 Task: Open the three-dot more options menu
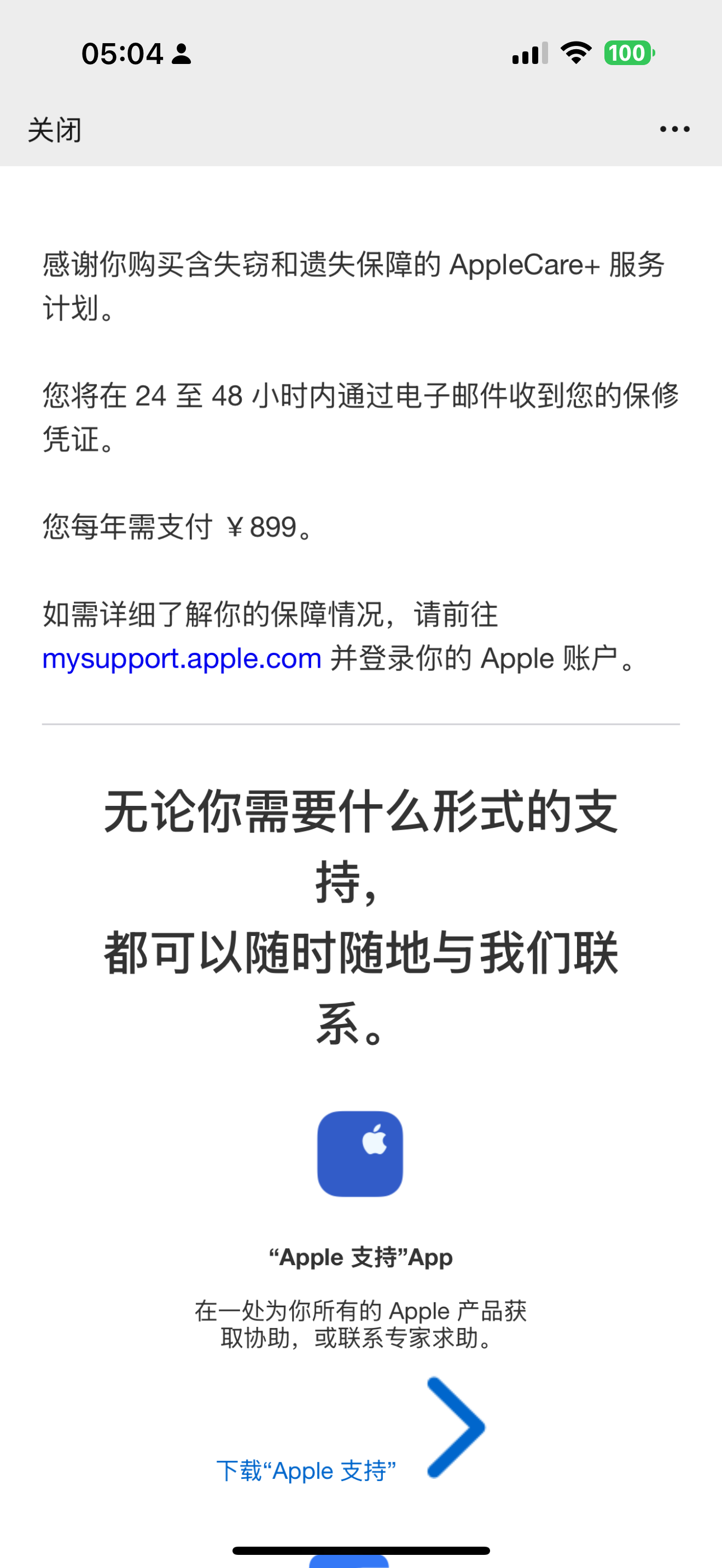click(674, 129)
